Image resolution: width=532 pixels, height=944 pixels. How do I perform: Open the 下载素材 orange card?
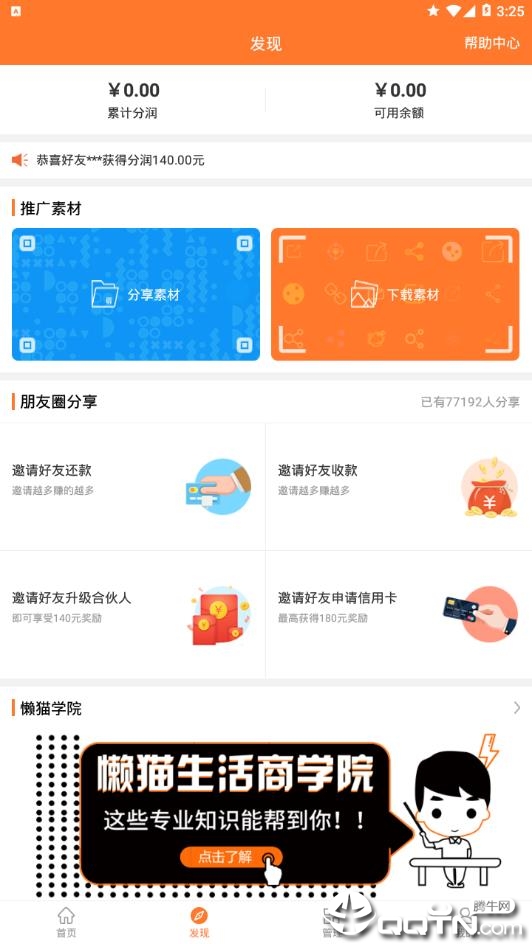(x=395, y=294)
